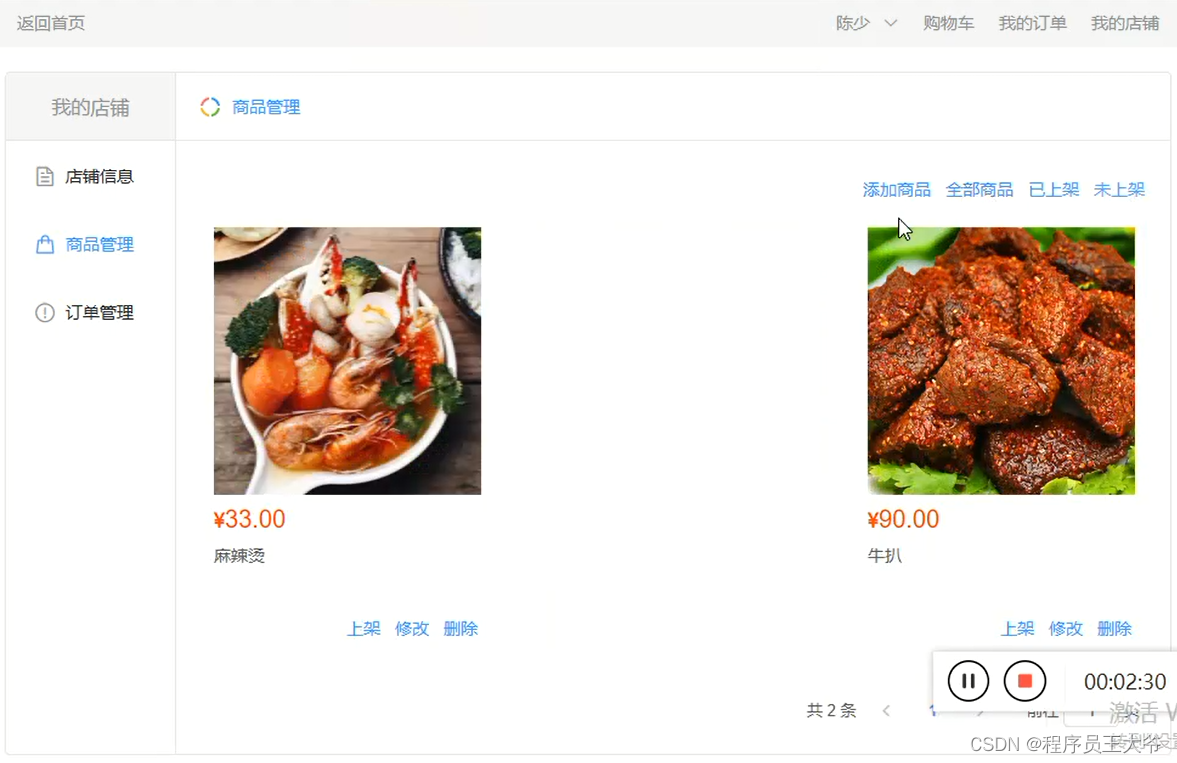Select 店铺信息 in the sidebar
The height and width of the screenshot is (763, 1177).
click(x=99, y=177)
